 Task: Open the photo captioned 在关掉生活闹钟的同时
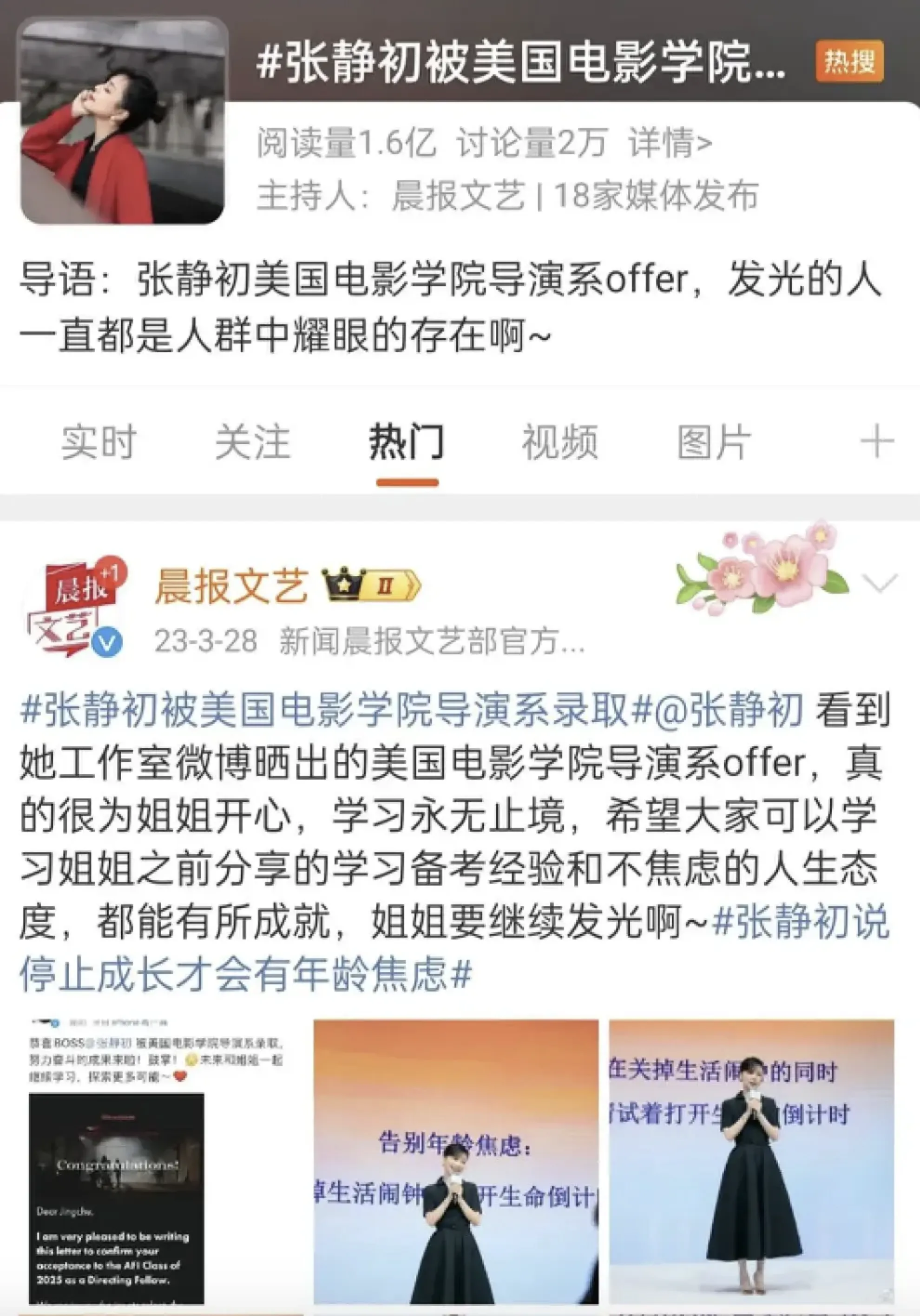751,1164
